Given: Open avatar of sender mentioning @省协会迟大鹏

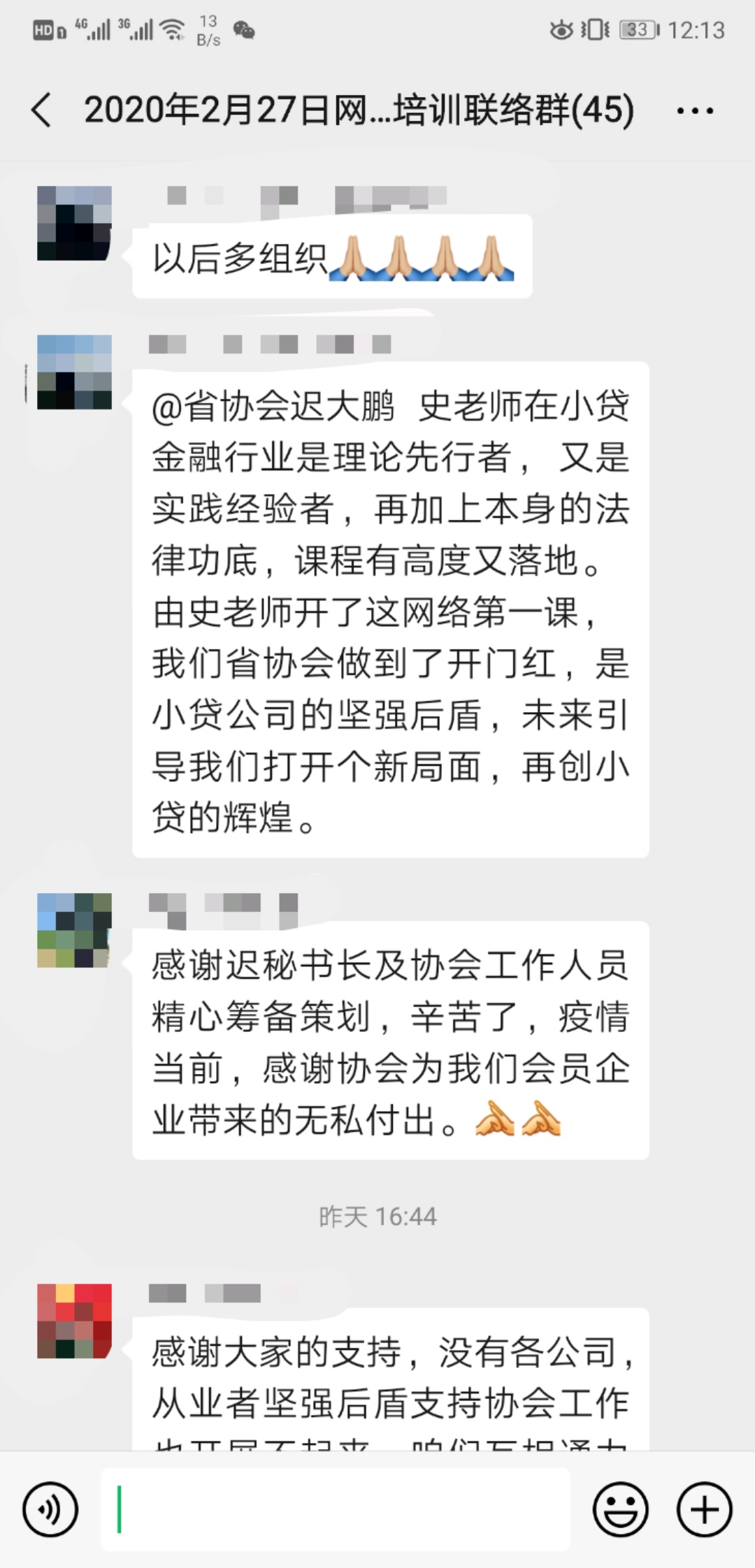Looking at the screenshot, I should pos(74,372).
